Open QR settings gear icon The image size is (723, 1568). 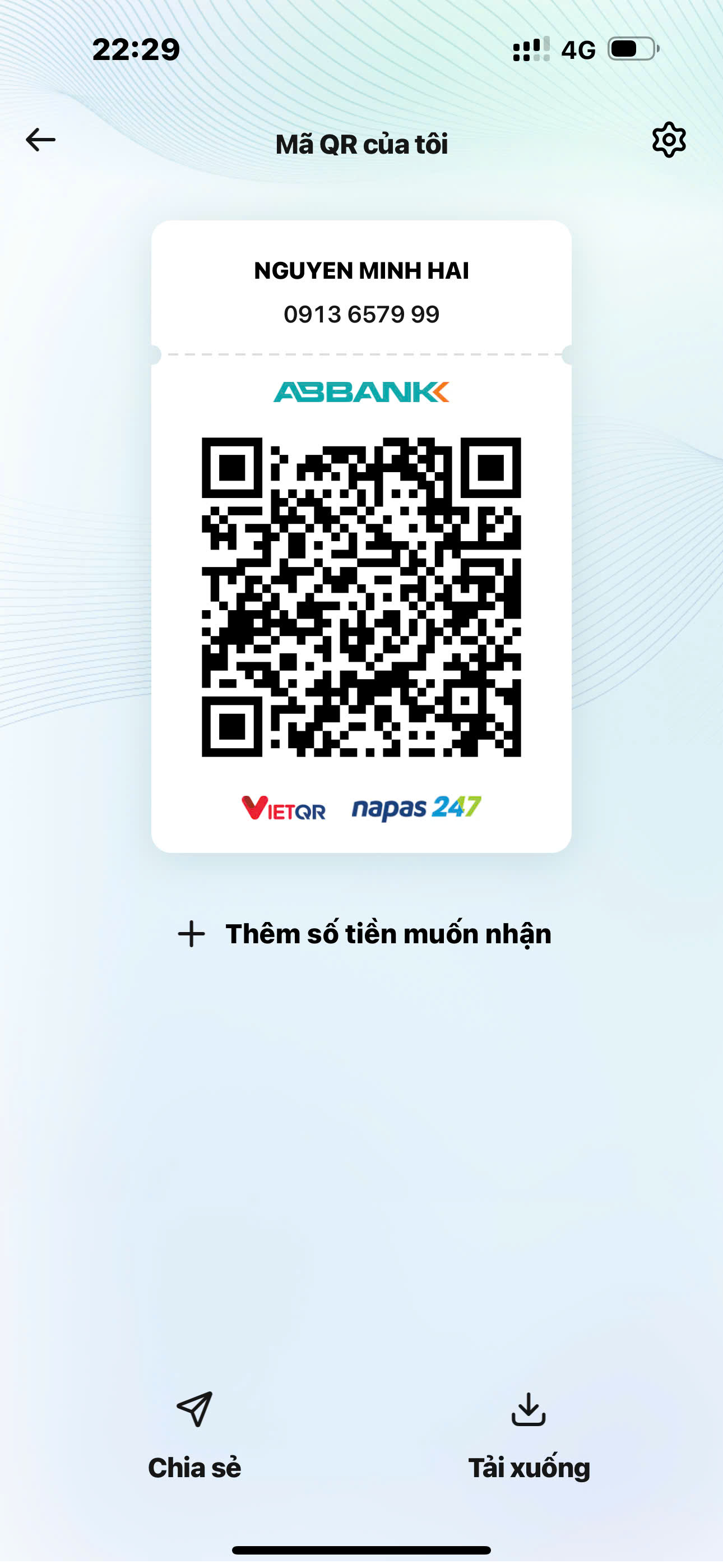point(669,140)
